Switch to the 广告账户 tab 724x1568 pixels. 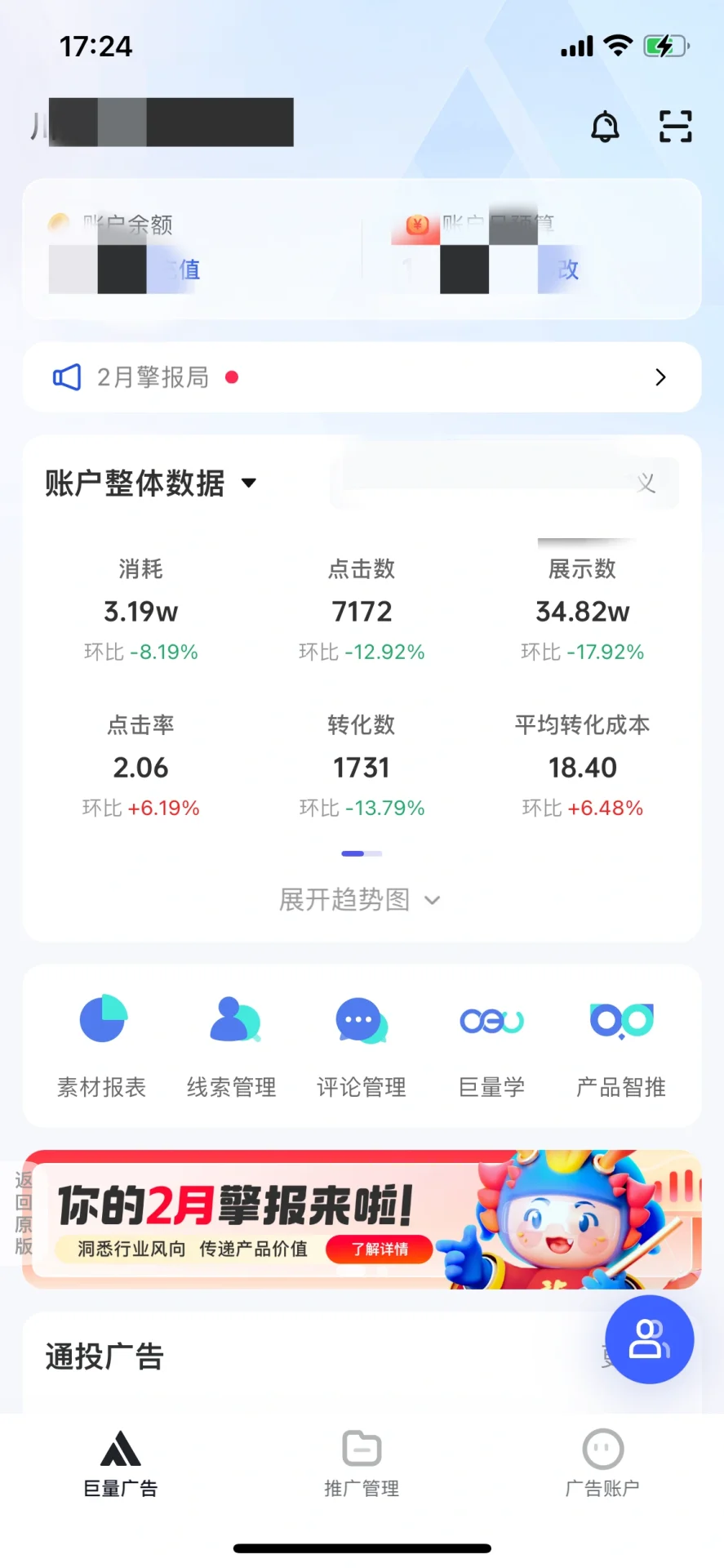coord(602,1463)
